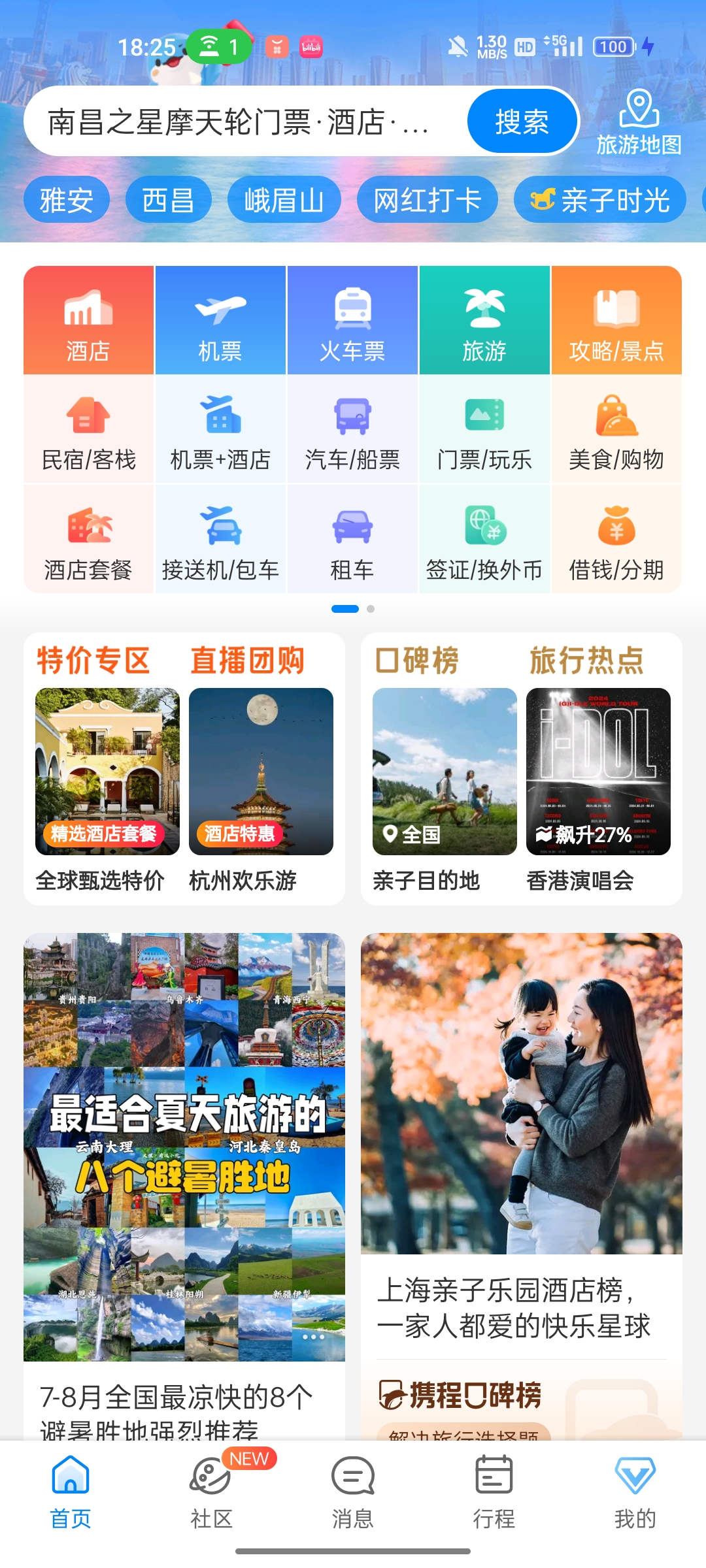
Task: Open 火车票 train tickets
Action: tap(352, 321)
